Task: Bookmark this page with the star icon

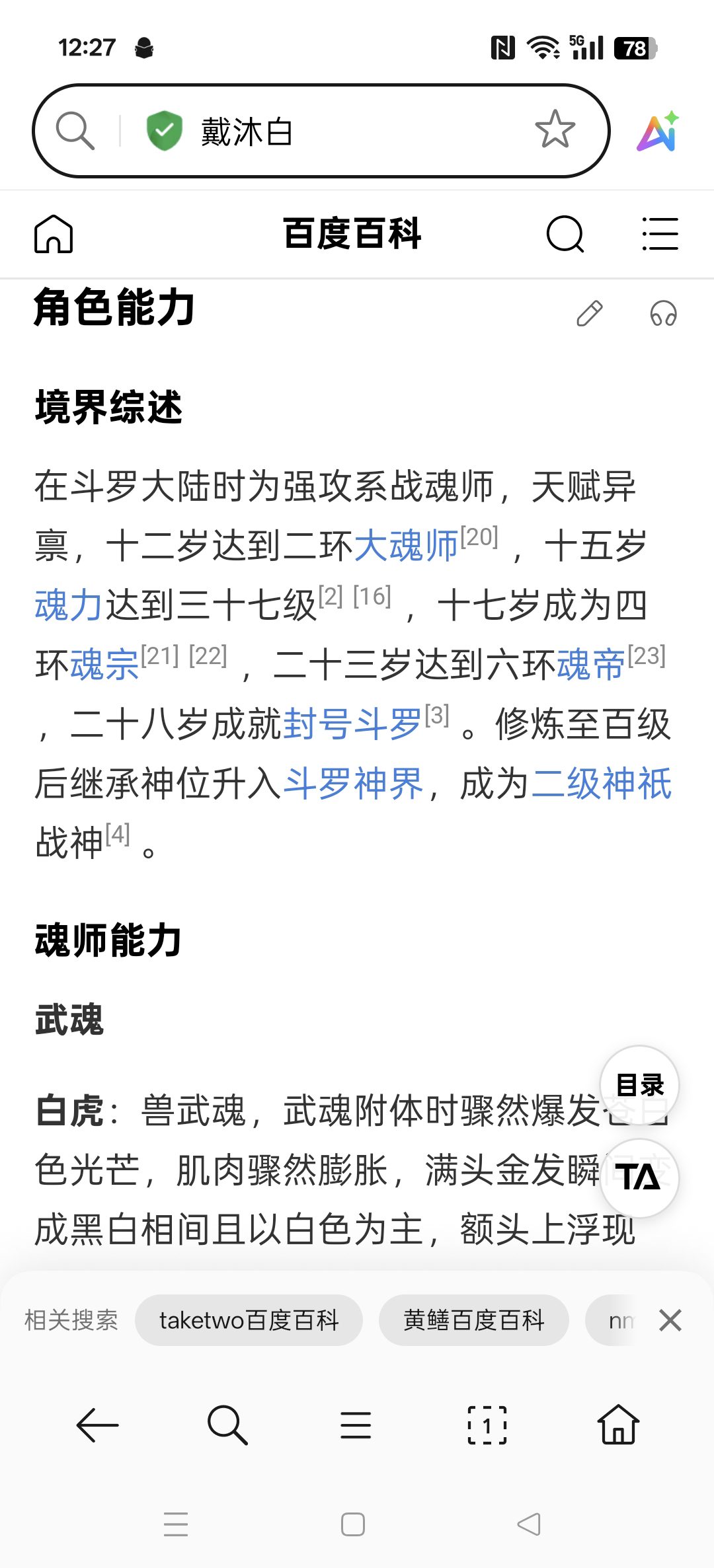Action: click(555, 130)
